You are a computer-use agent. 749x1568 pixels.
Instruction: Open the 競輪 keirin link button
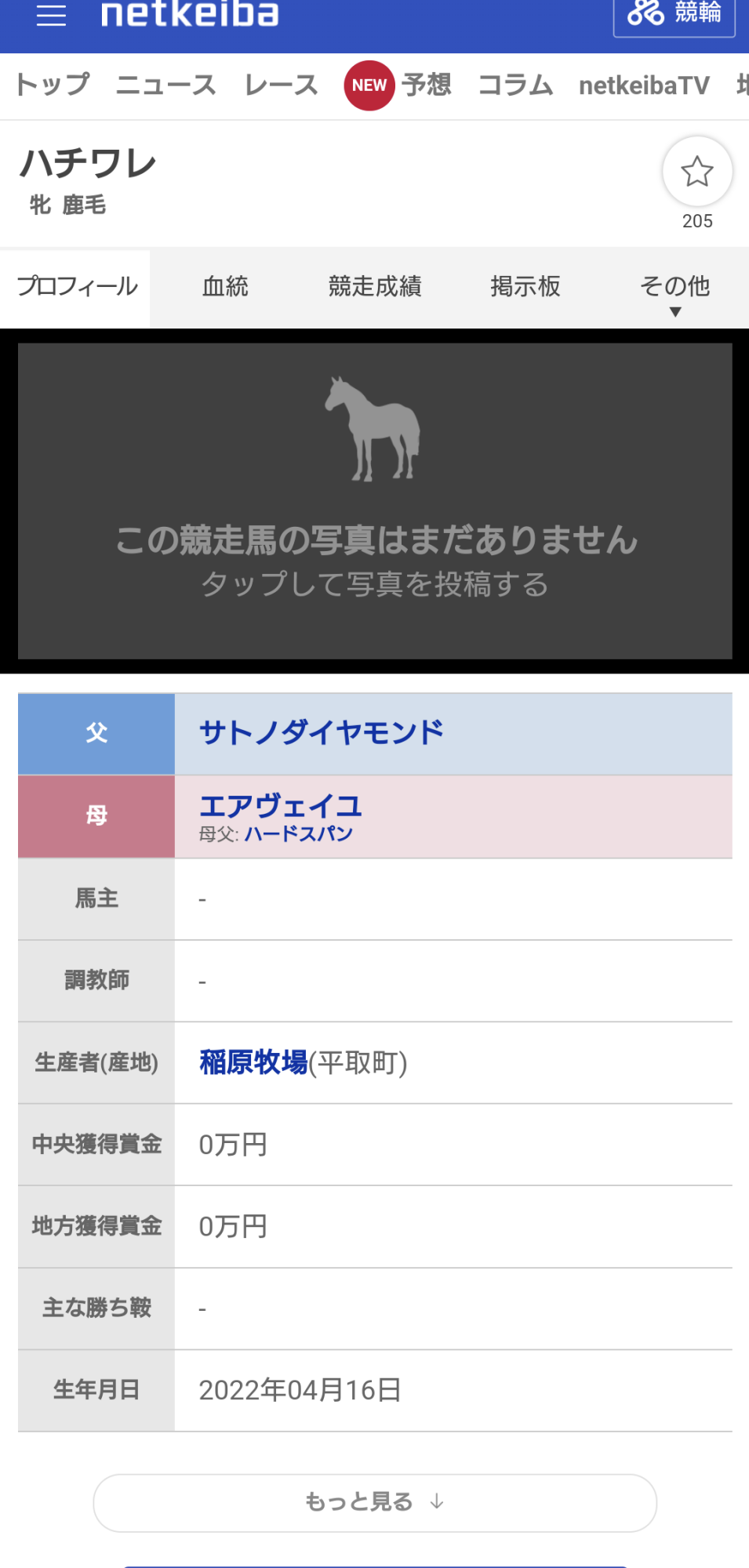(x=674, y=14)
